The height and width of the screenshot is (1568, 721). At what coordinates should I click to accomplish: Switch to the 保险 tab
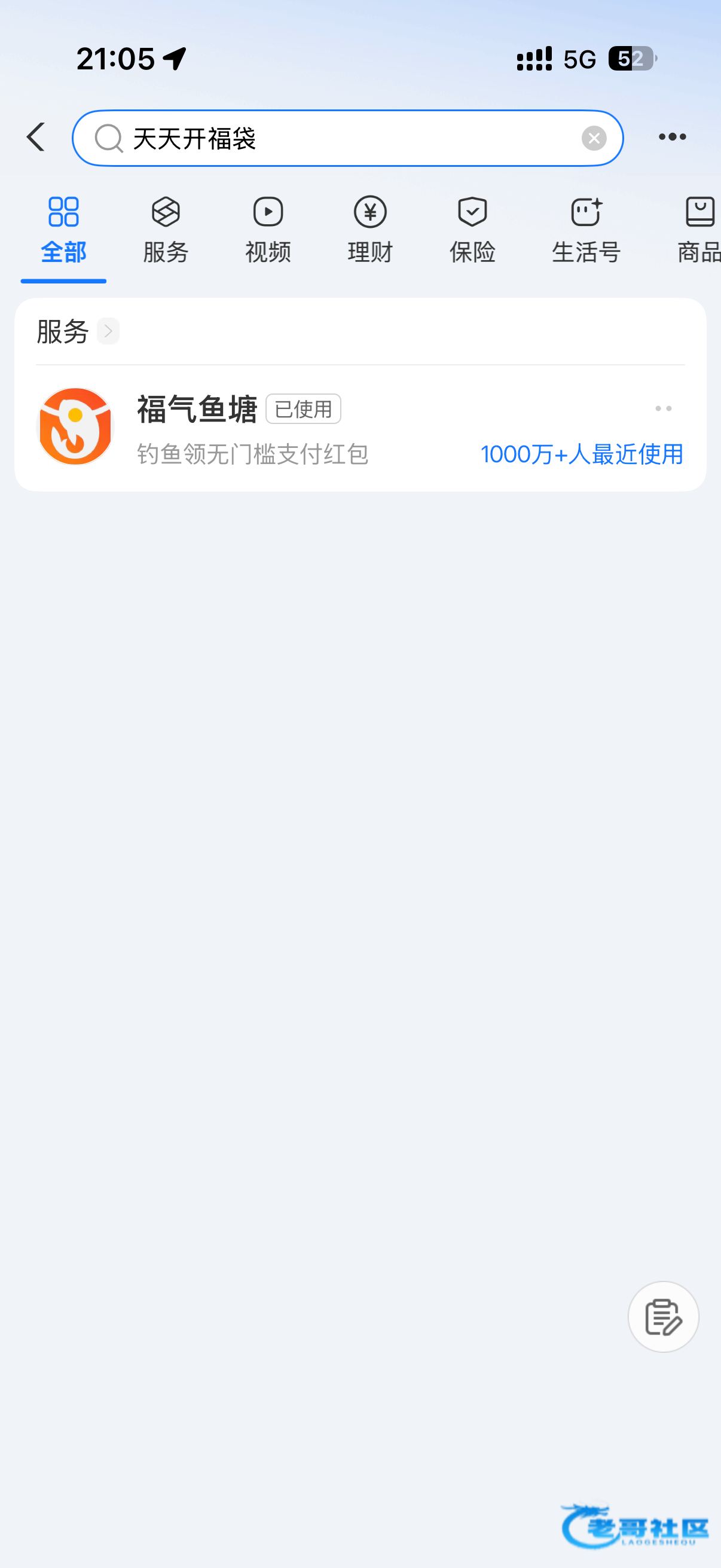pos(472,230)
